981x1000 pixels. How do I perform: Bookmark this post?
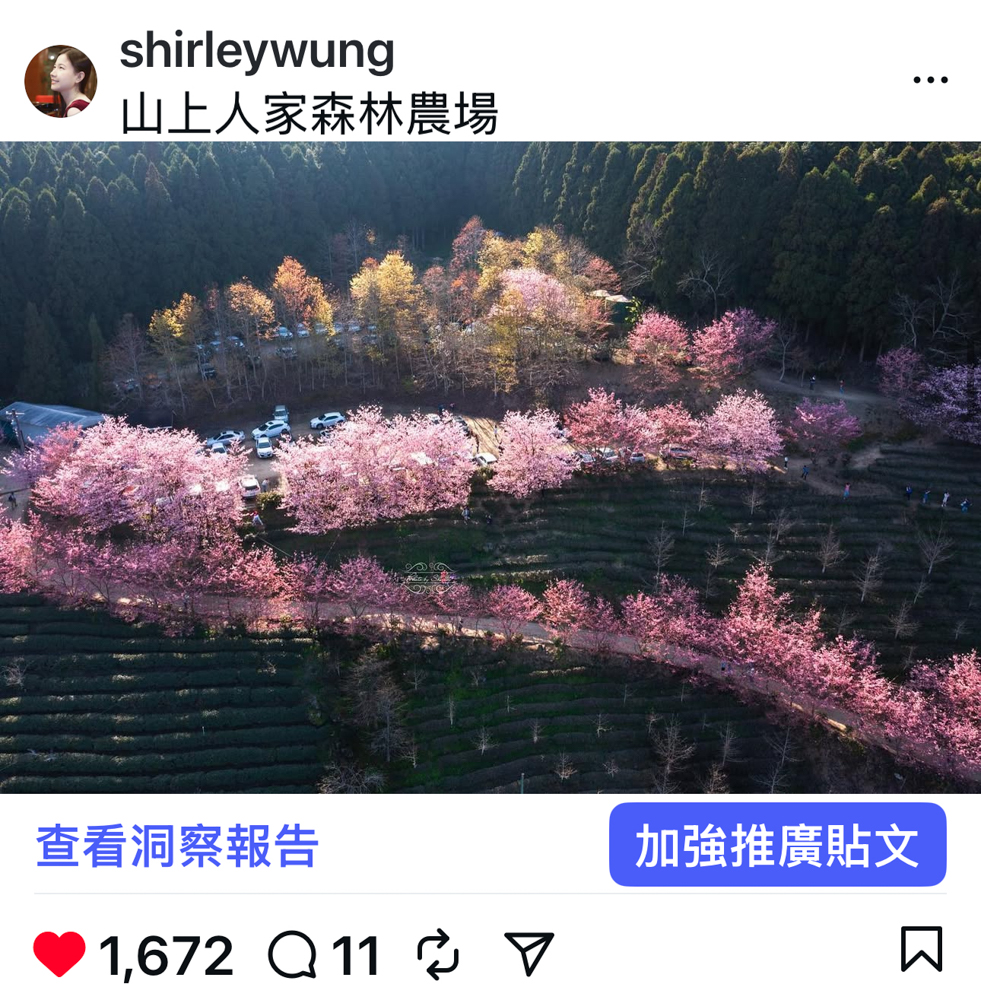(x=920, y=949)
